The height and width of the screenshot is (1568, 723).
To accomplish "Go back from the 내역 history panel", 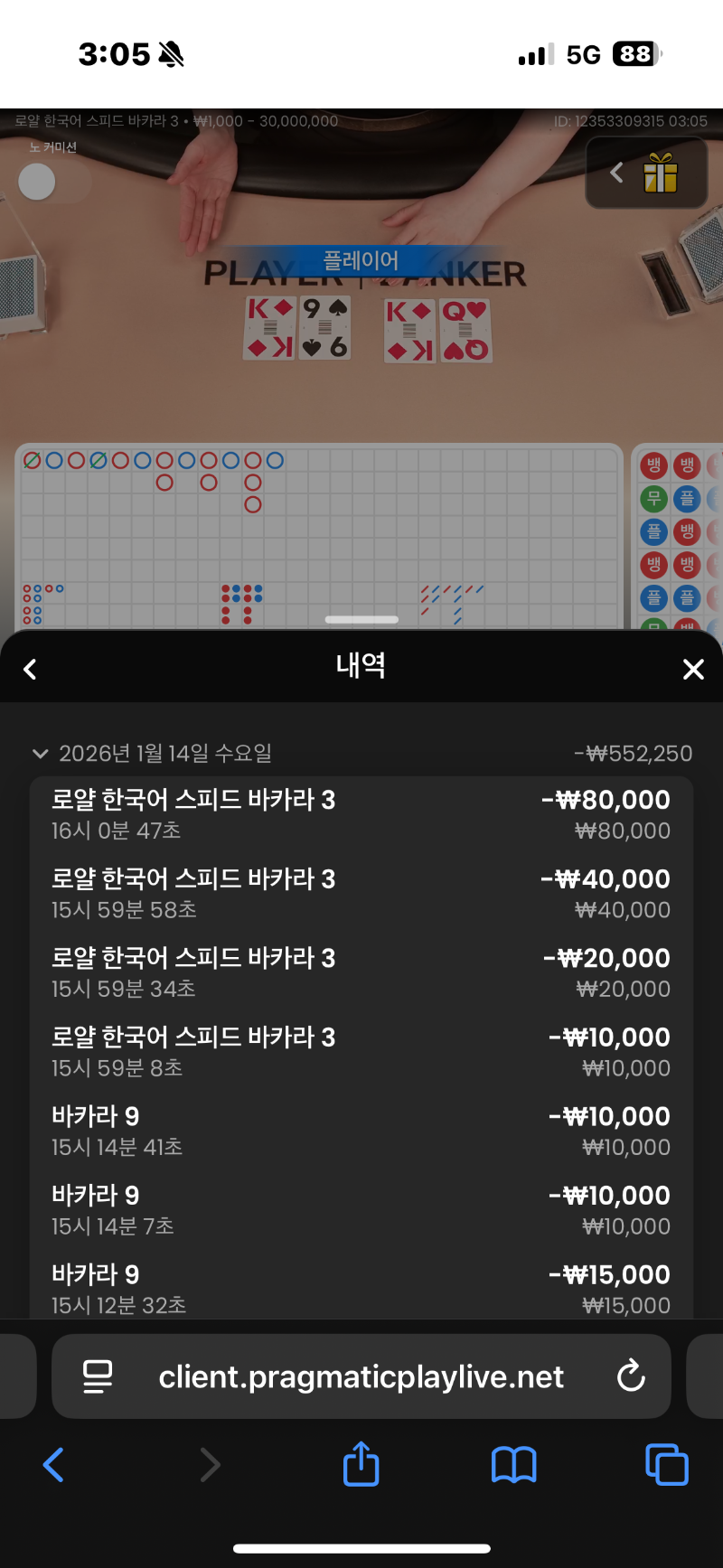I will pos(30,670).
